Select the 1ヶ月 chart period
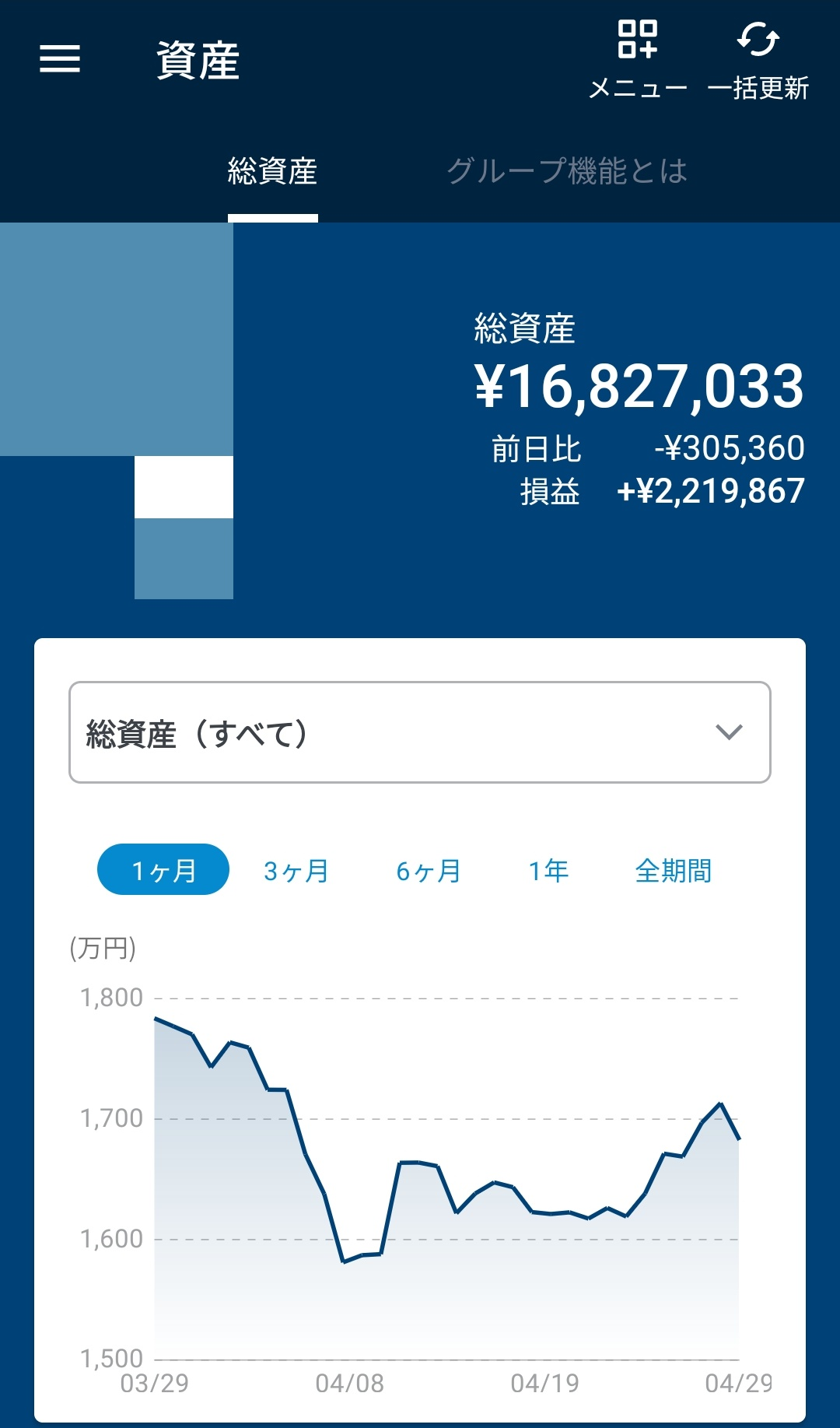The height and width of the screenshot is (1428, 840). point(163,869)
